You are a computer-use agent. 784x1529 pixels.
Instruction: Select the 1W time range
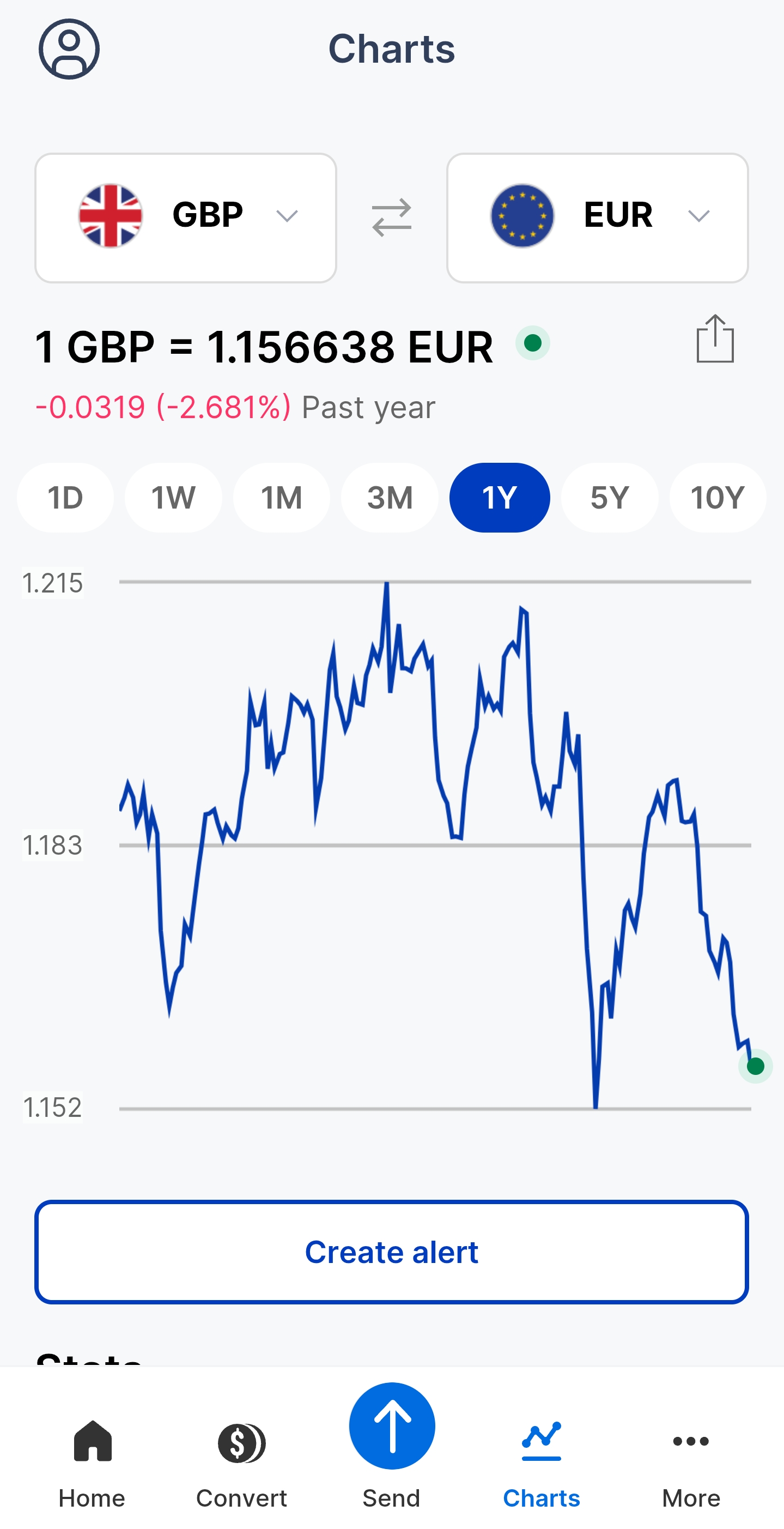(173, 497)
